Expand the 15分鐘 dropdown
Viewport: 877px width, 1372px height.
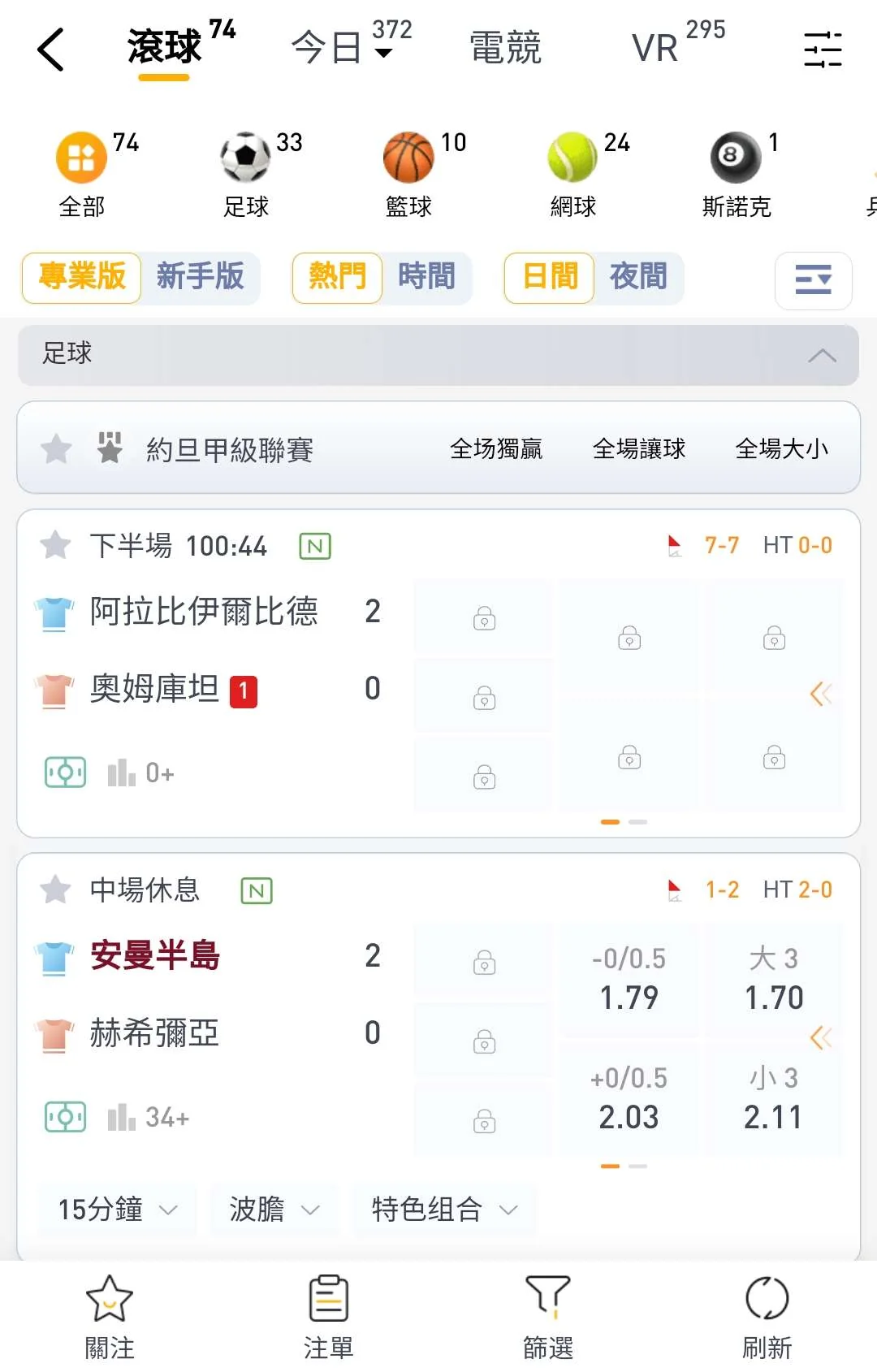coord(117,1210)
